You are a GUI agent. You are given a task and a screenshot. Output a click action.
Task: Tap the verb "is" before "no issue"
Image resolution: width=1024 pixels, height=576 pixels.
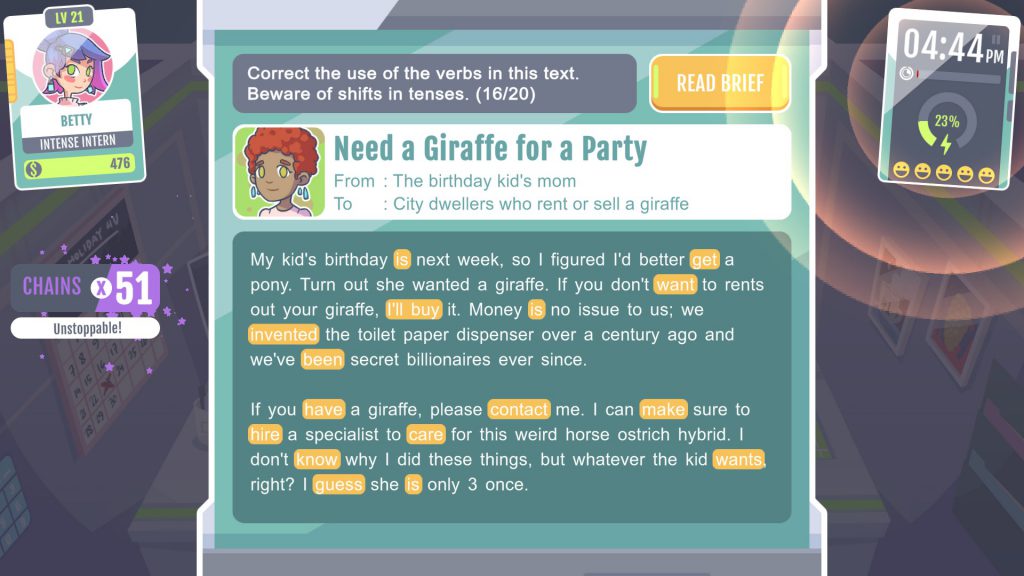click(x=537, y=309)
